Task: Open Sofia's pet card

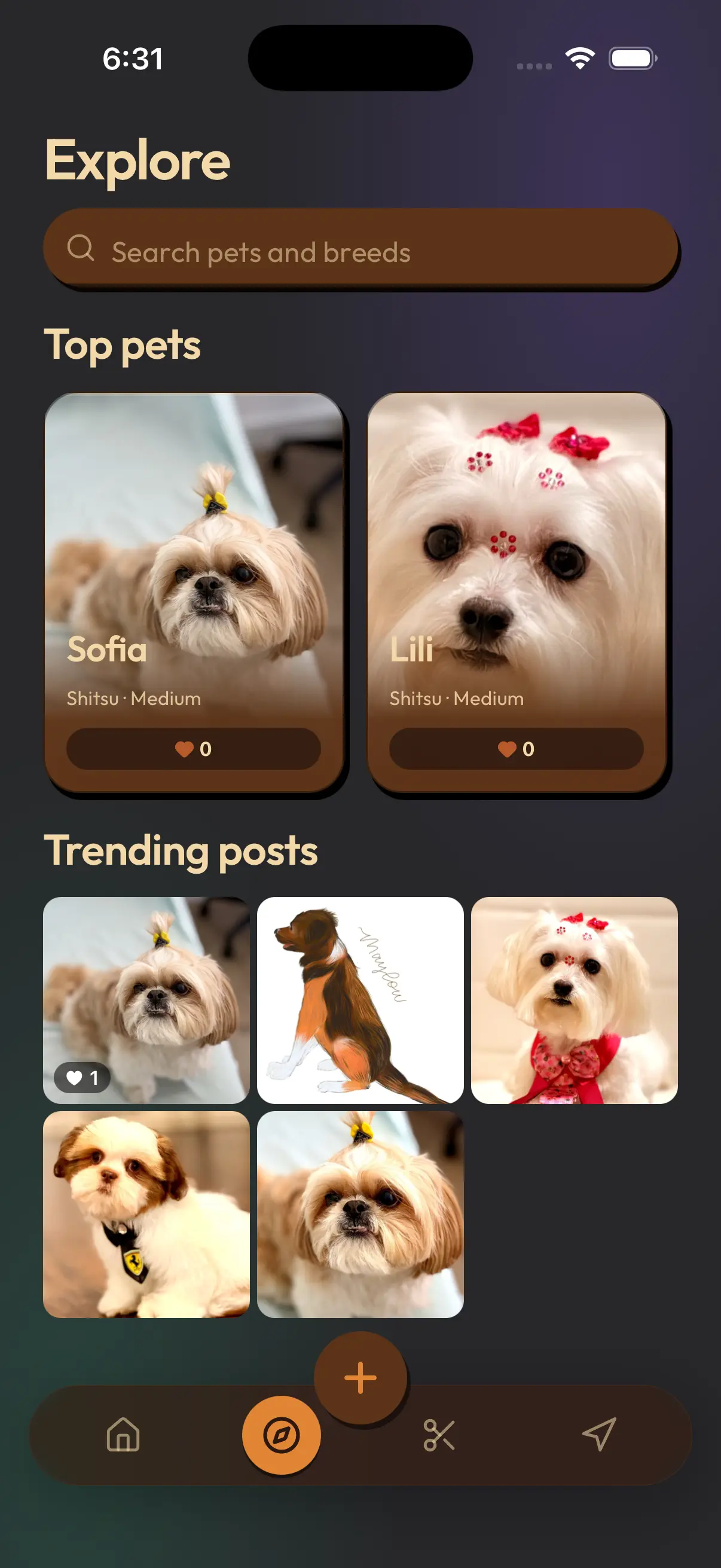Action: (x=194, y=593)
